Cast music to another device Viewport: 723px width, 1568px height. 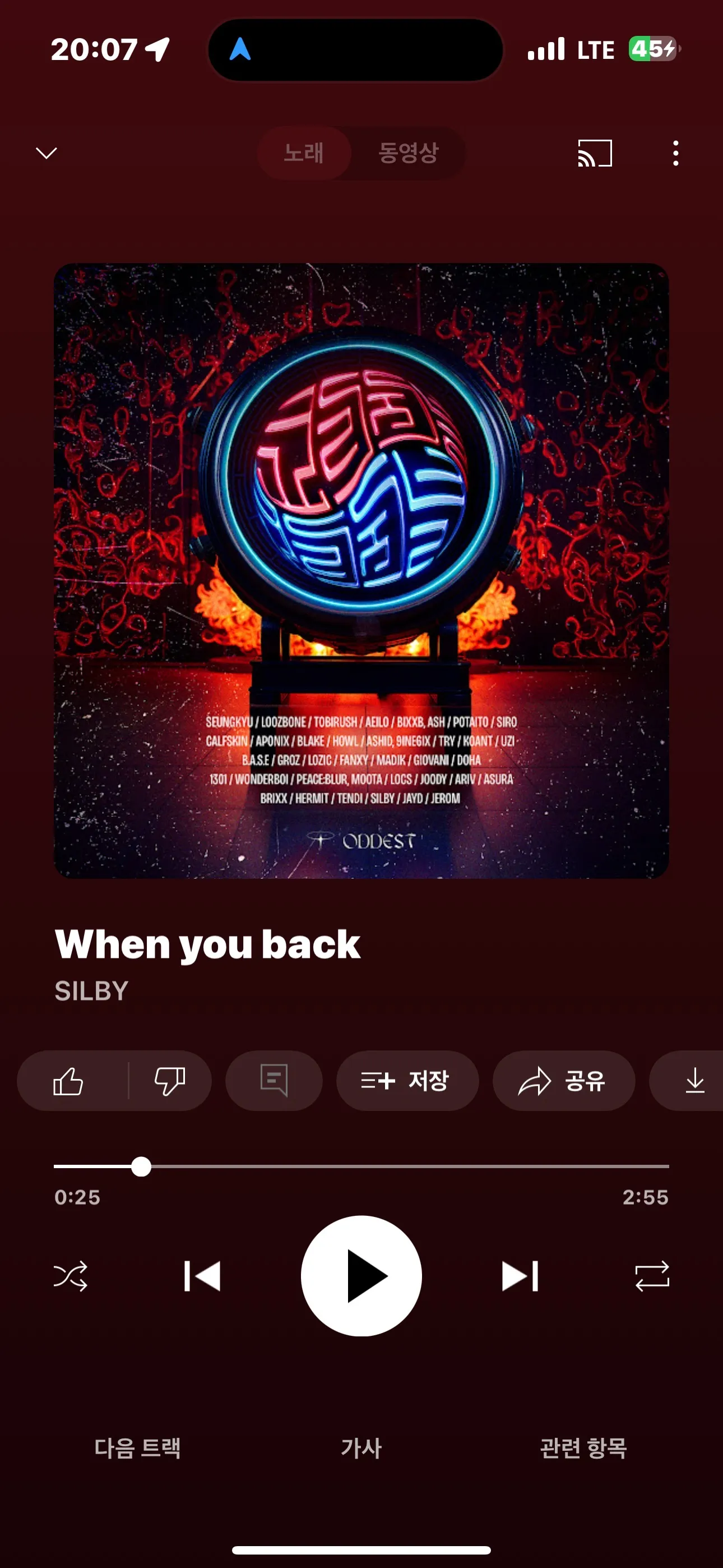[x=595, y=153]
